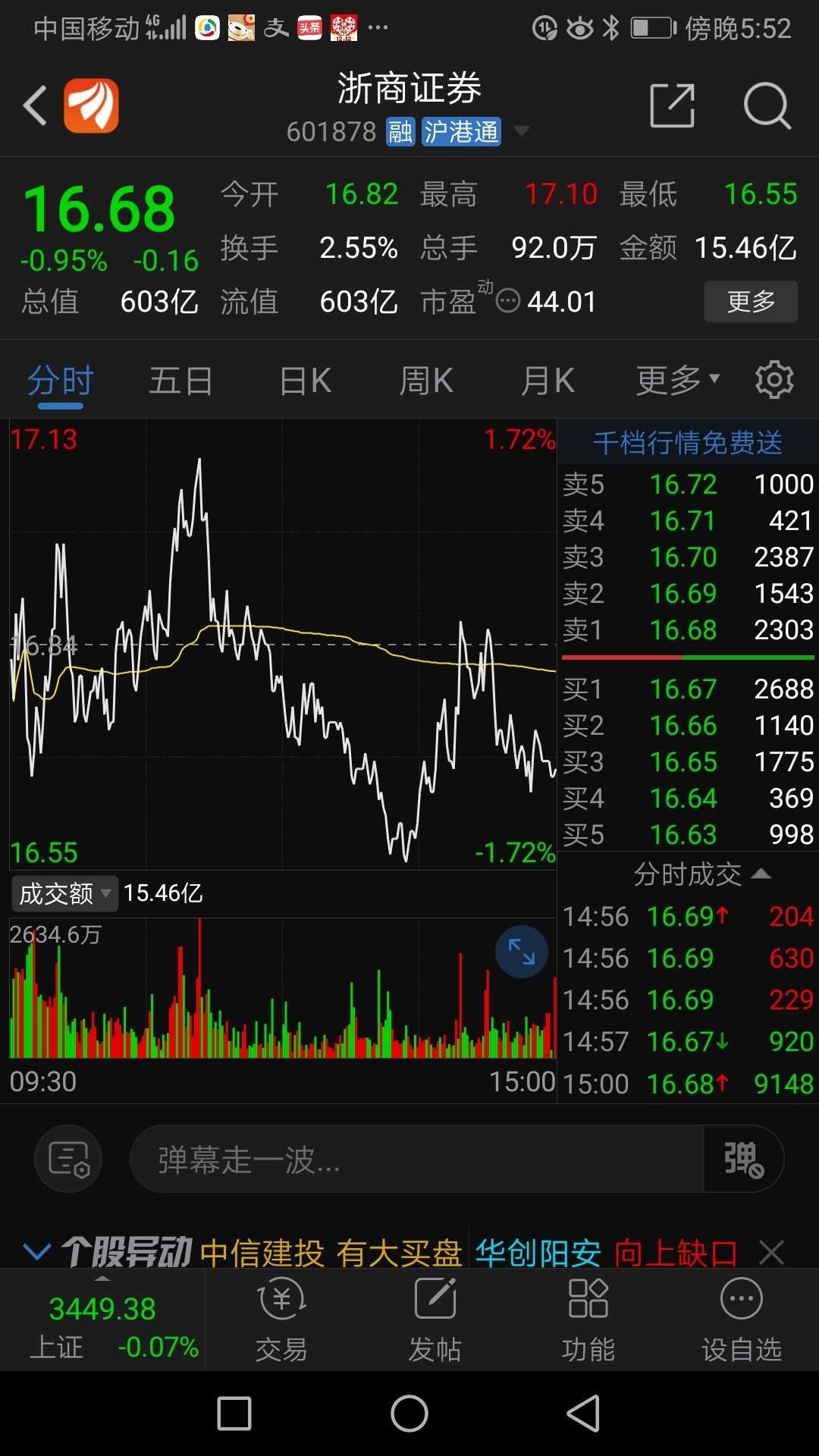Toggle the 弹 bullet comments button

743,1159
